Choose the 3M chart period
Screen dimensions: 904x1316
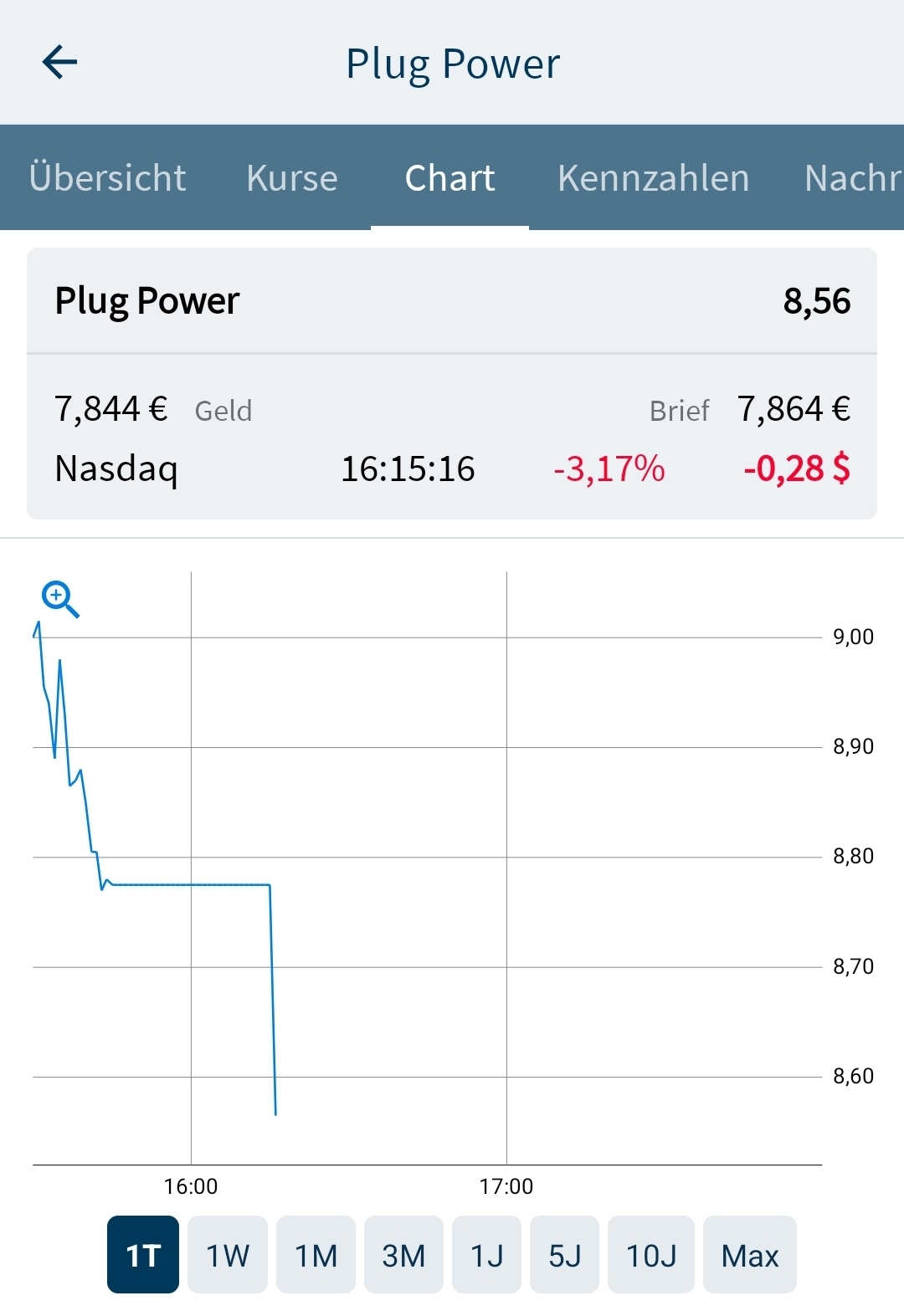403,1255
